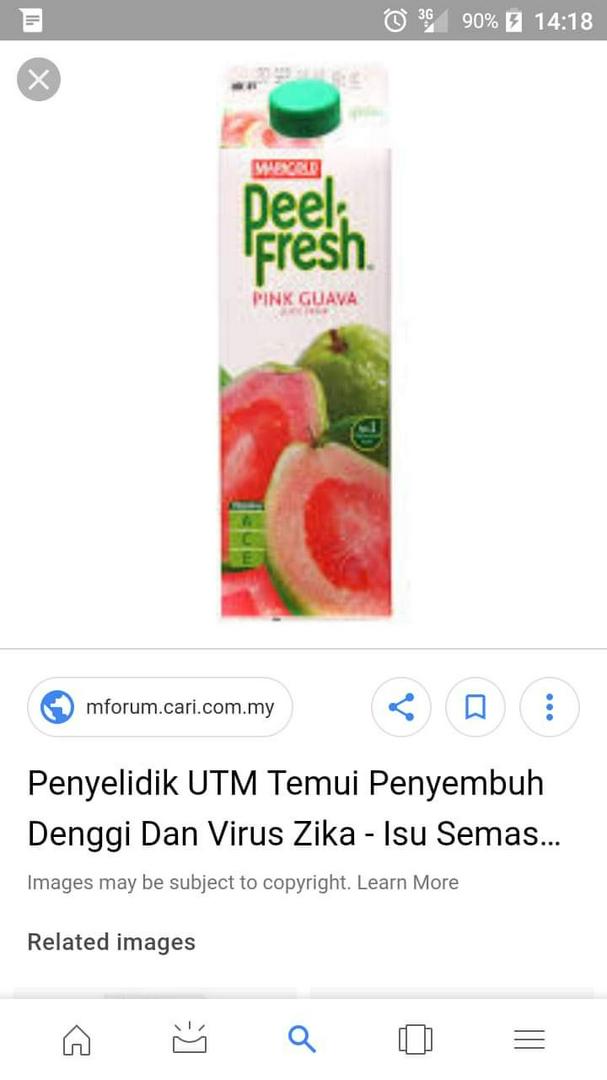
Task: Share this image
Action: pyautogui.click(x=401, y=707)
